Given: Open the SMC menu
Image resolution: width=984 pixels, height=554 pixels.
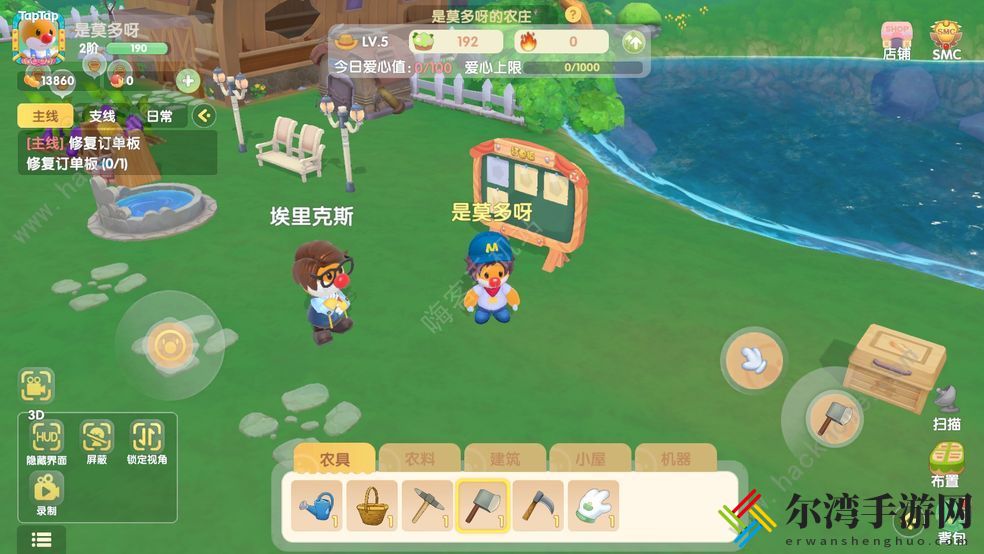Looking at the screenshot, I should coord(946,40).
